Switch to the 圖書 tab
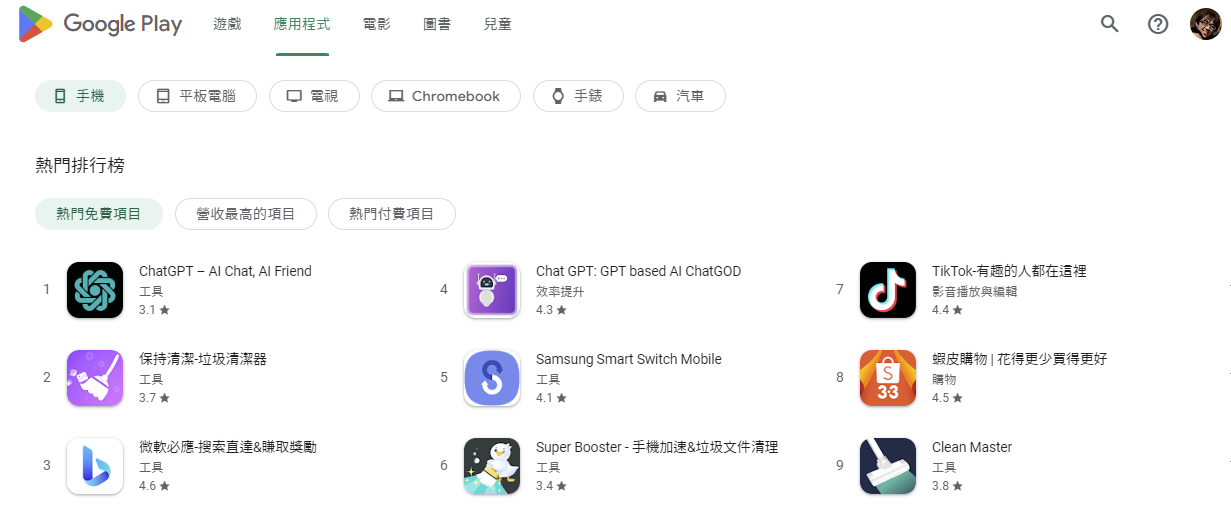Screen dimensions: 1231x519 (437, 24)
